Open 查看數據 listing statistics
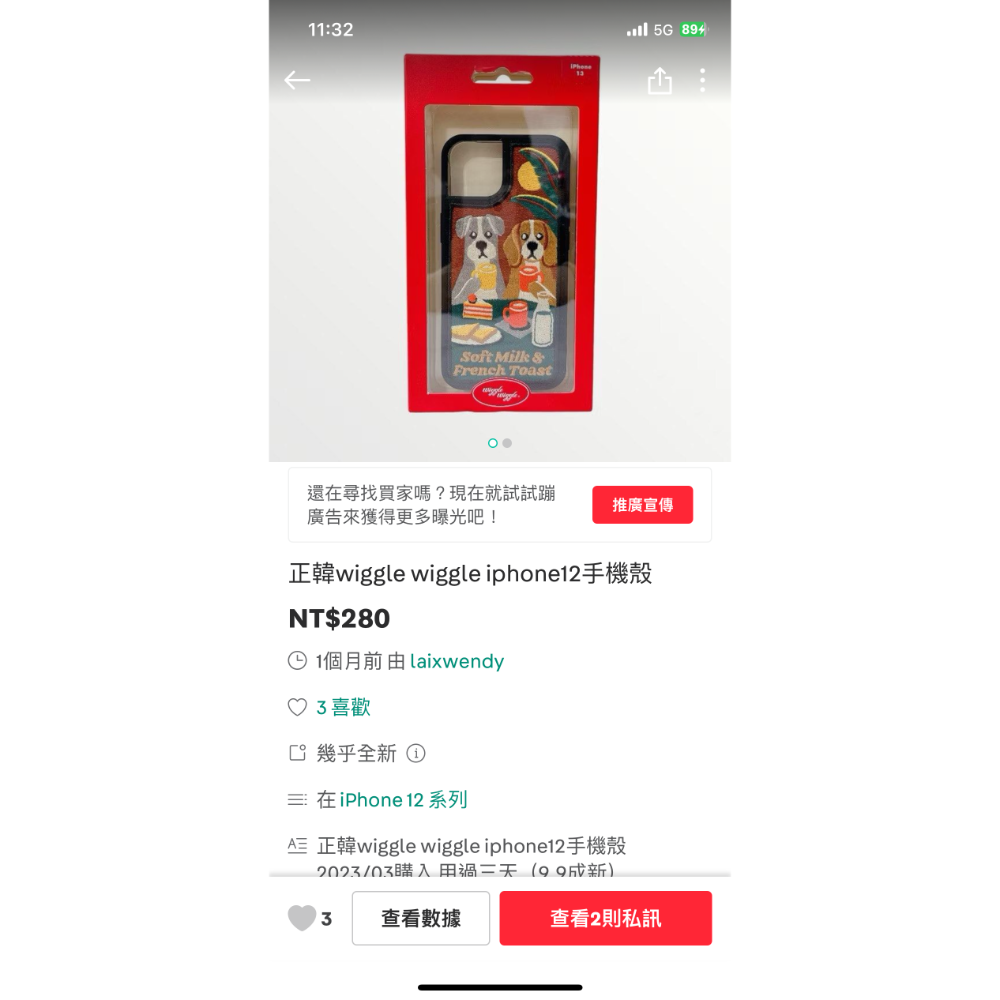The height and width of the screenshot is (1000, 1000). (421, 918)
